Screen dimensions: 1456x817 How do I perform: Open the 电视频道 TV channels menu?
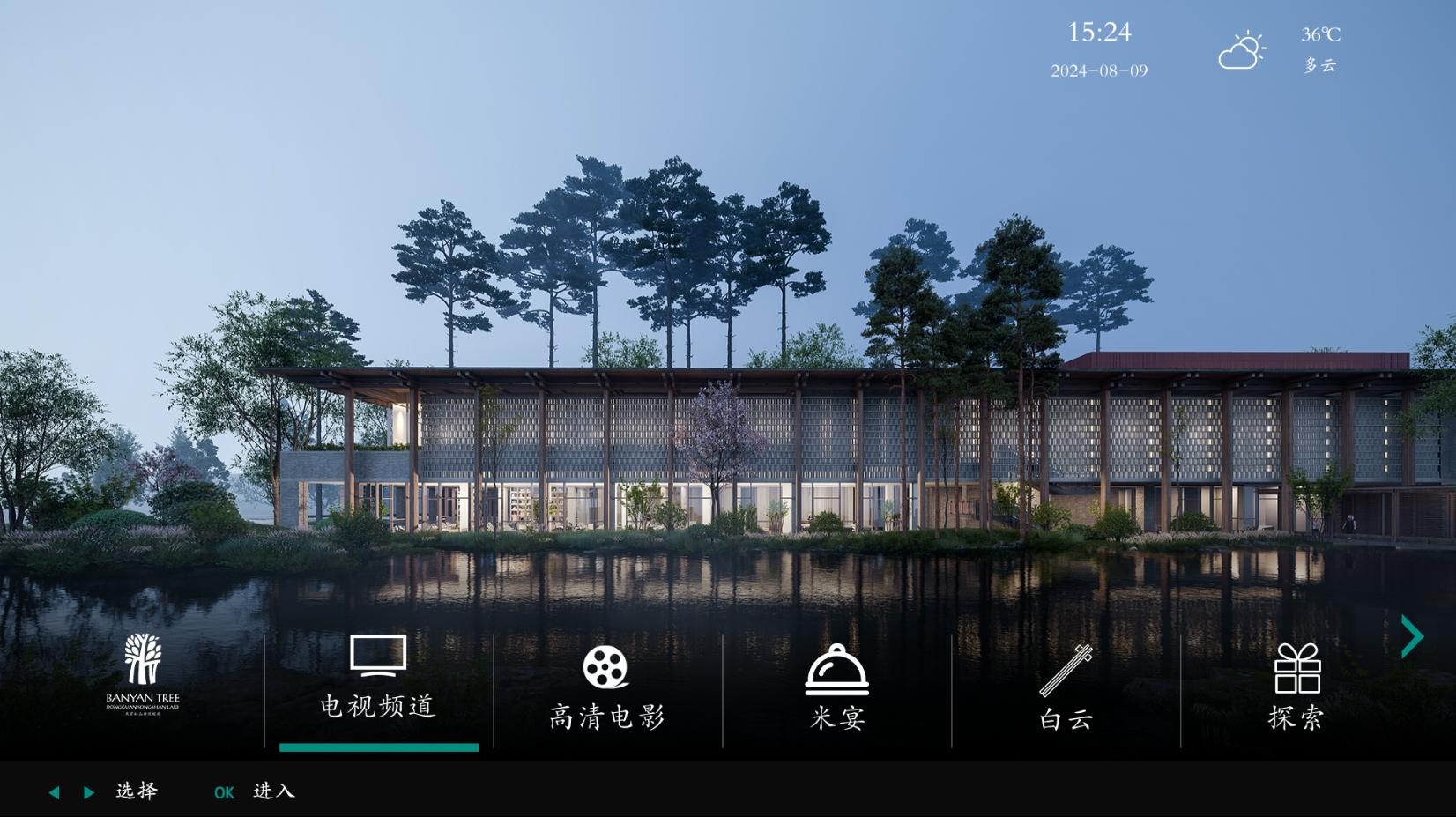[x=378, y=679]
